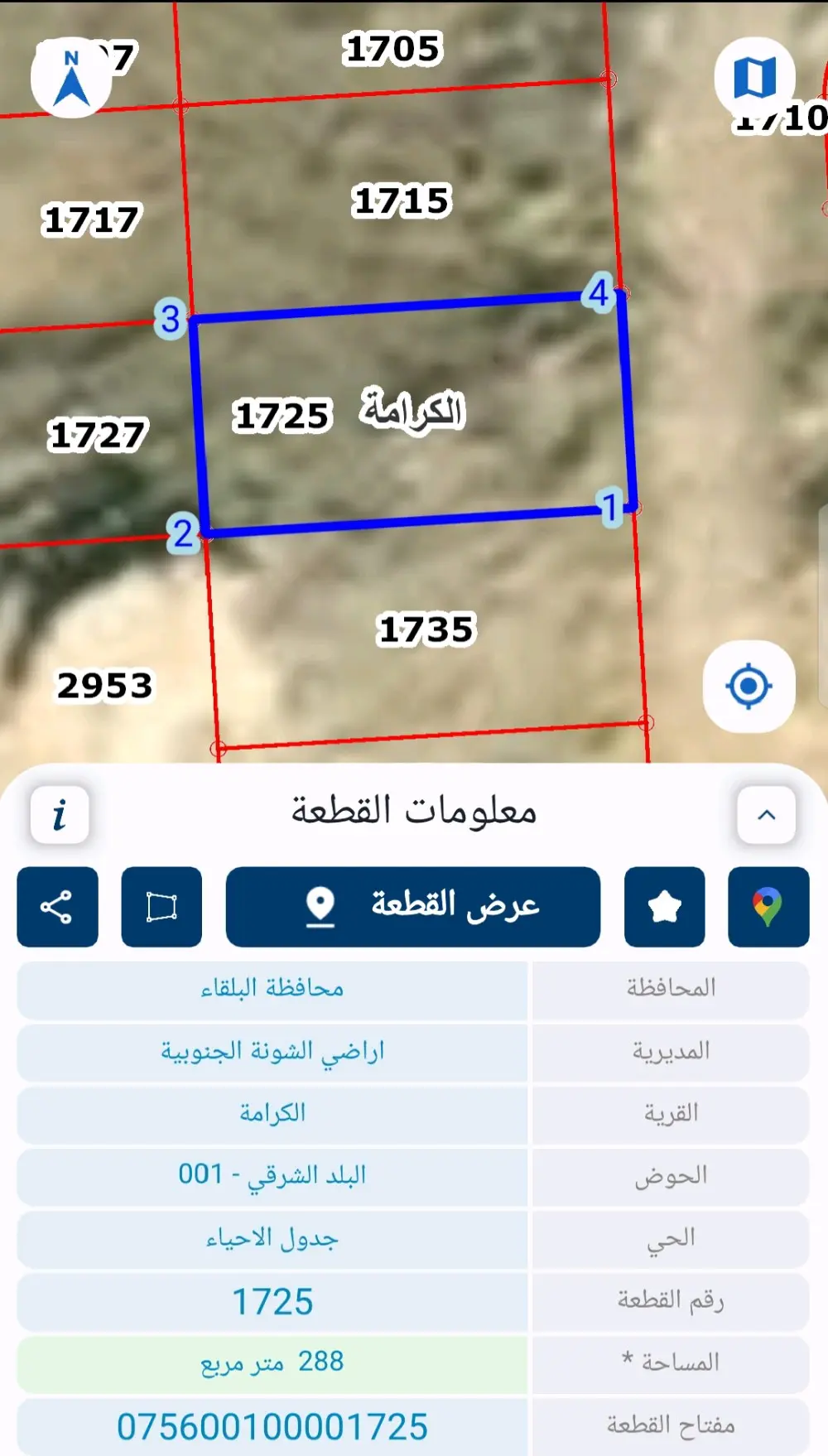The image size is (828, 1456).
Task: Tap the share icon in the info panel
Action: (x=56, y=907)
